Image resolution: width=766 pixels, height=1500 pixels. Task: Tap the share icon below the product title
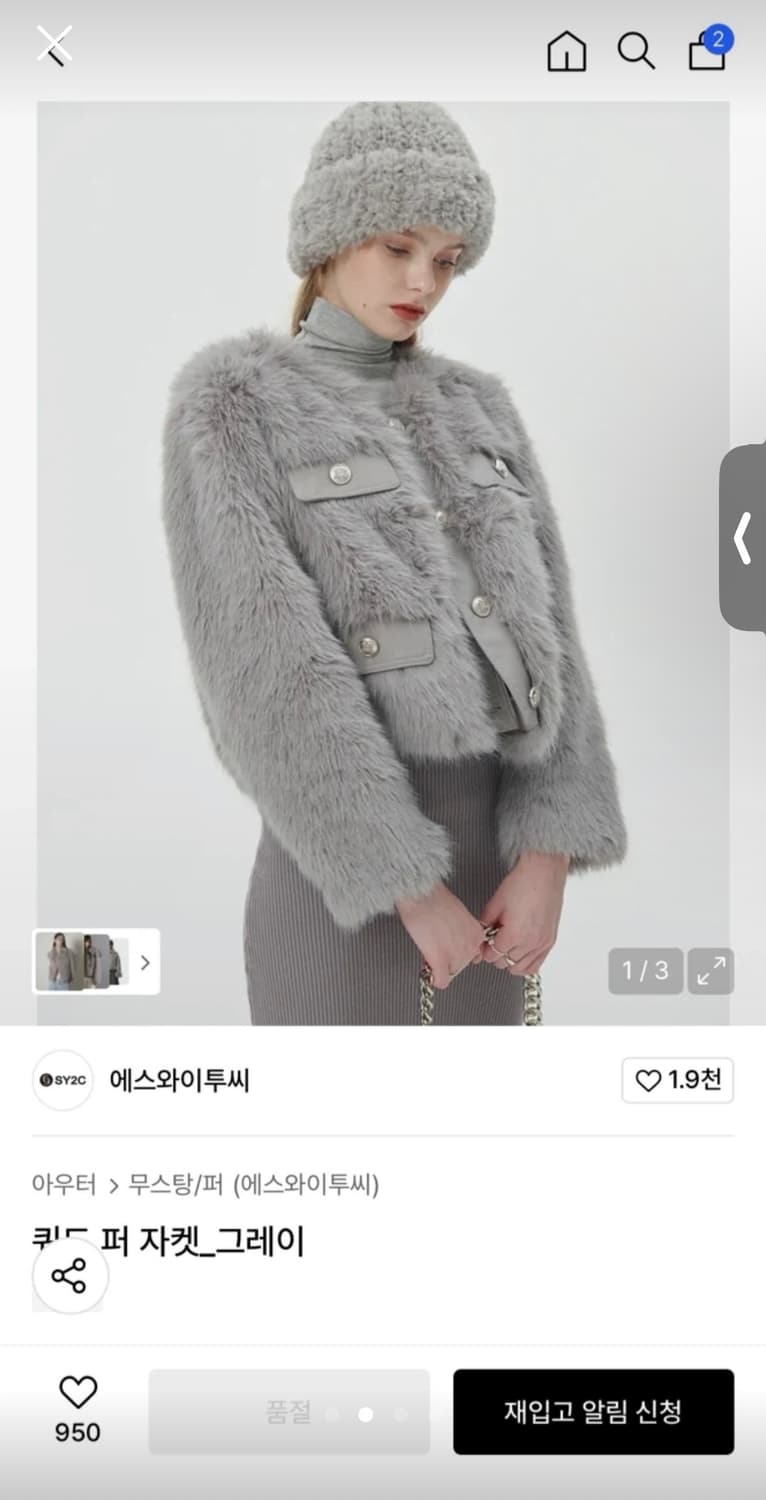tap(70, 1276)
